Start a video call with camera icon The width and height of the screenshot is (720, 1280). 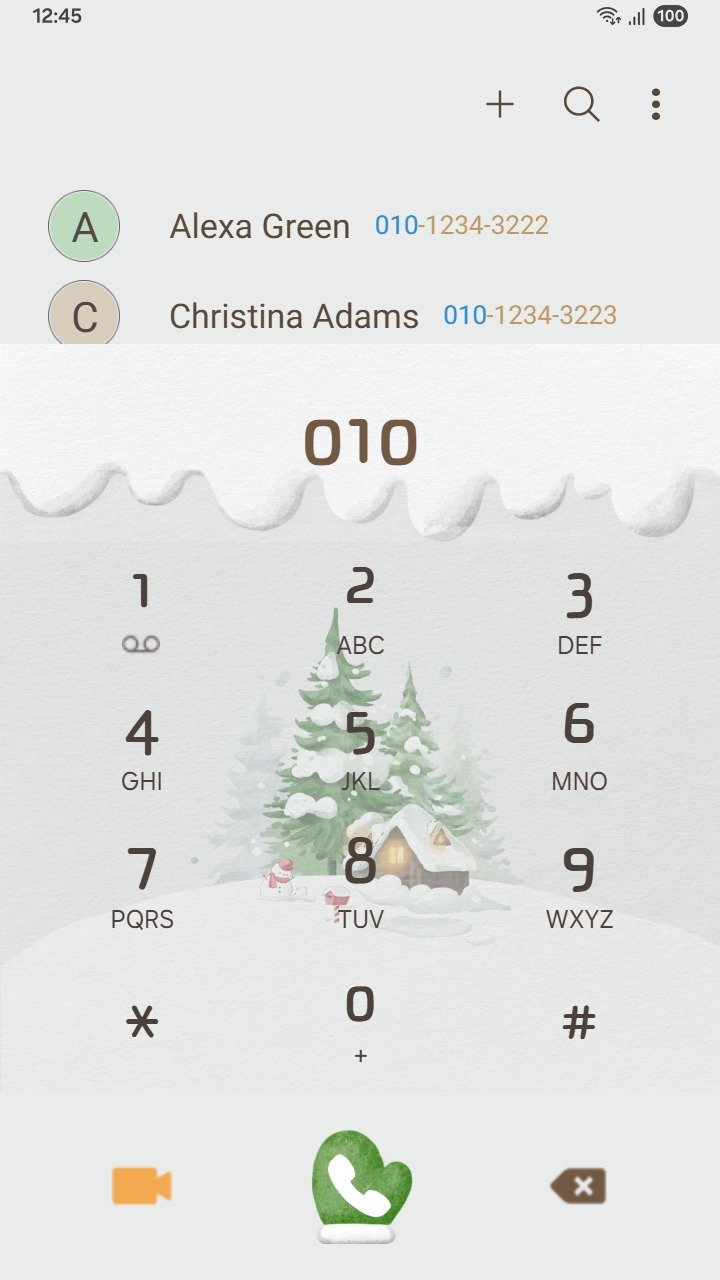coord(141,1186)
